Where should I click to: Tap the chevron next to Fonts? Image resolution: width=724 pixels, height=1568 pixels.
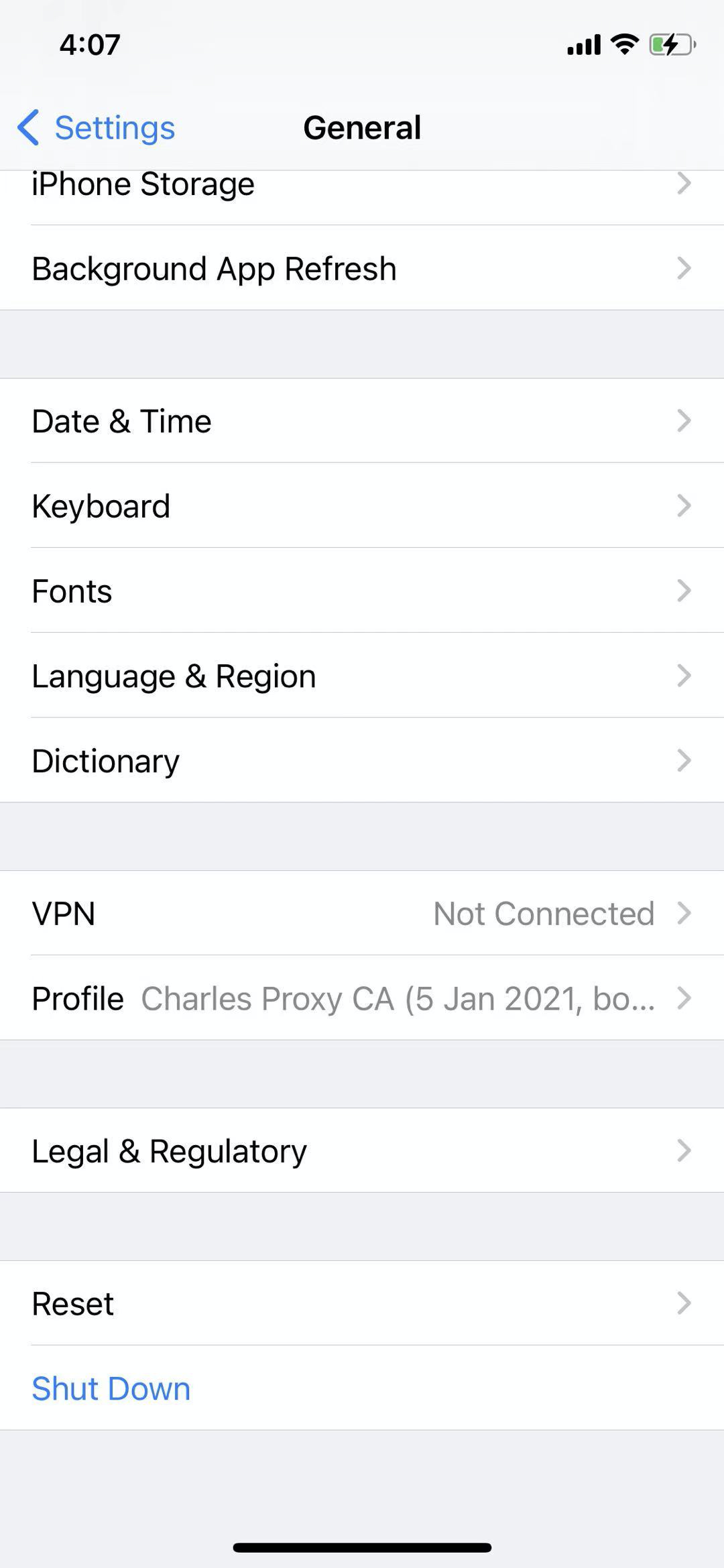pyautogui.click(x=684, y=591)
